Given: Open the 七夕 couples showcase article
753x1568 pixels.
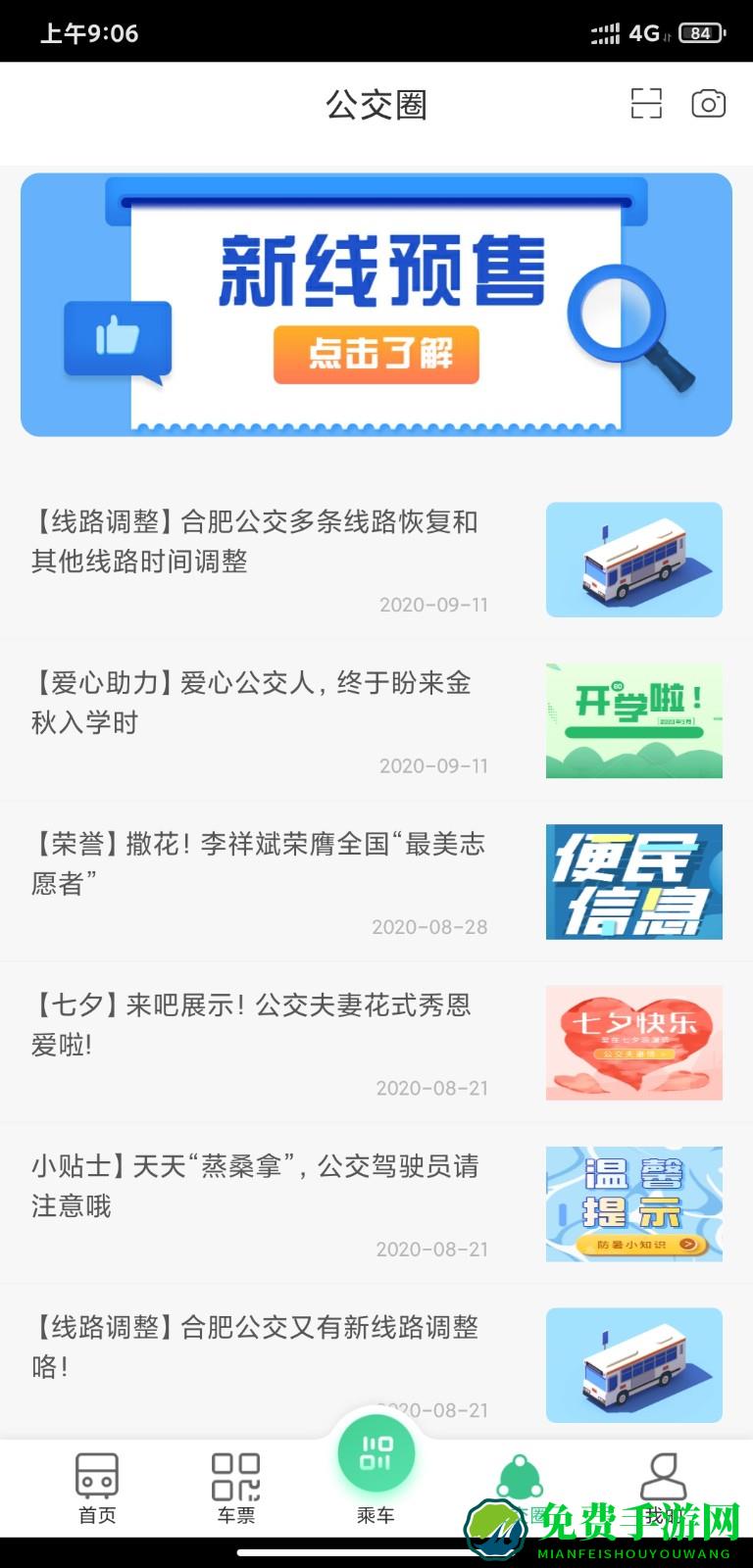Looking at the screenshot, I should tap(255, 1024).
